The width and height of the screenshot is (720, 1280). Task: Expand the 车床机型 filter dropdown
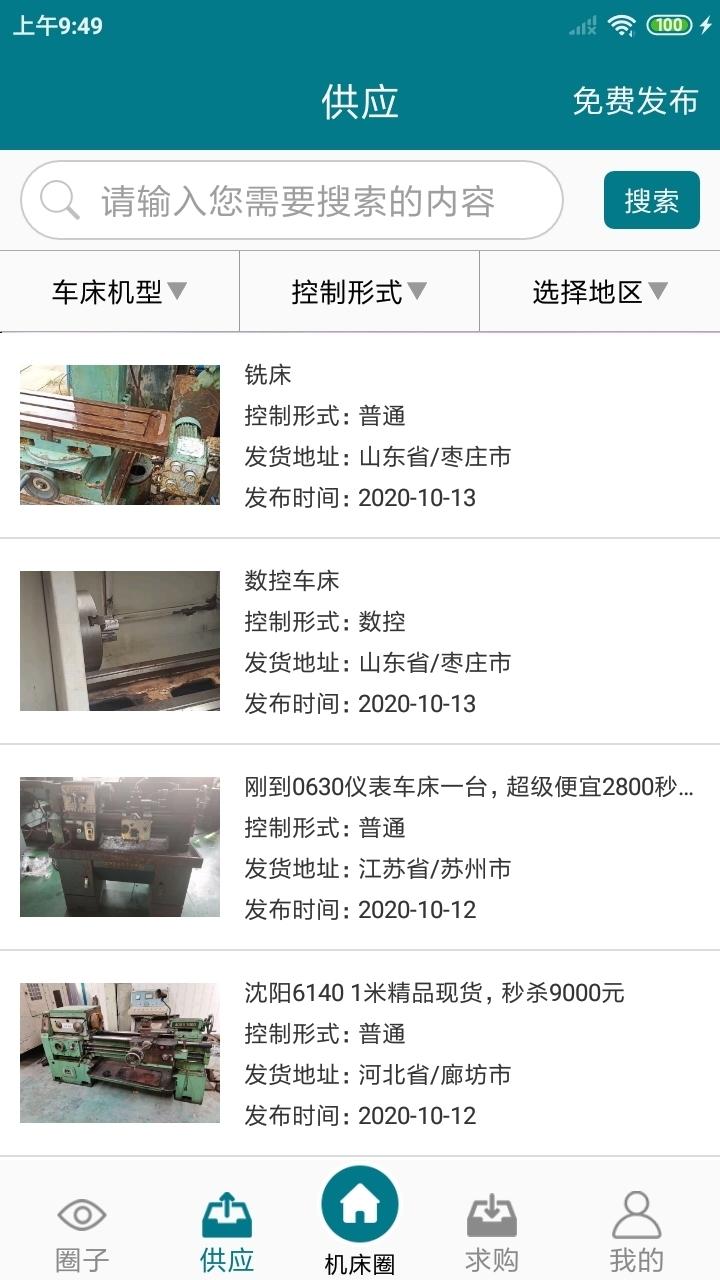[120, 291]
